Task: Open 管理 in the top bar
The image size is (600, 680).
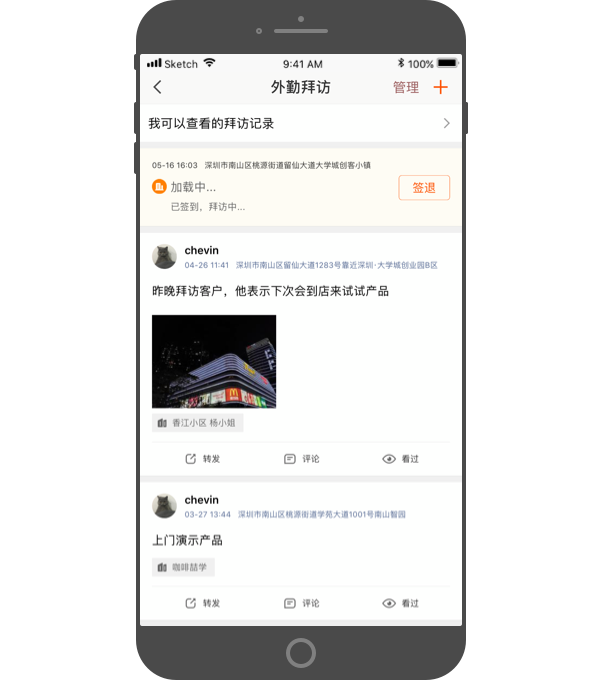Action: tap(406, 87)
